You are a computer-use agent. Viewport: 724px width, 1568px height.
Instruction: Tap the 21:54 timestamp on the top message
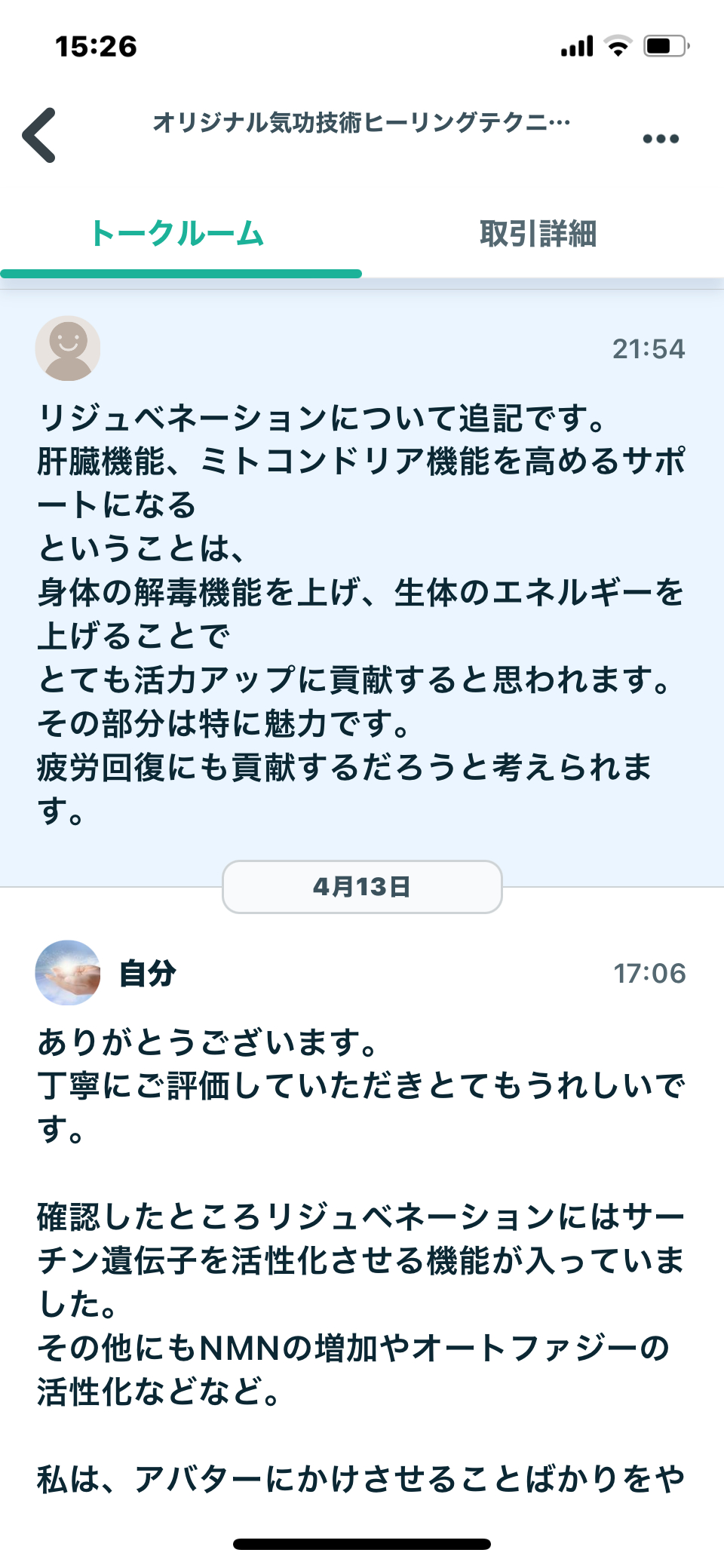point(649,348)
